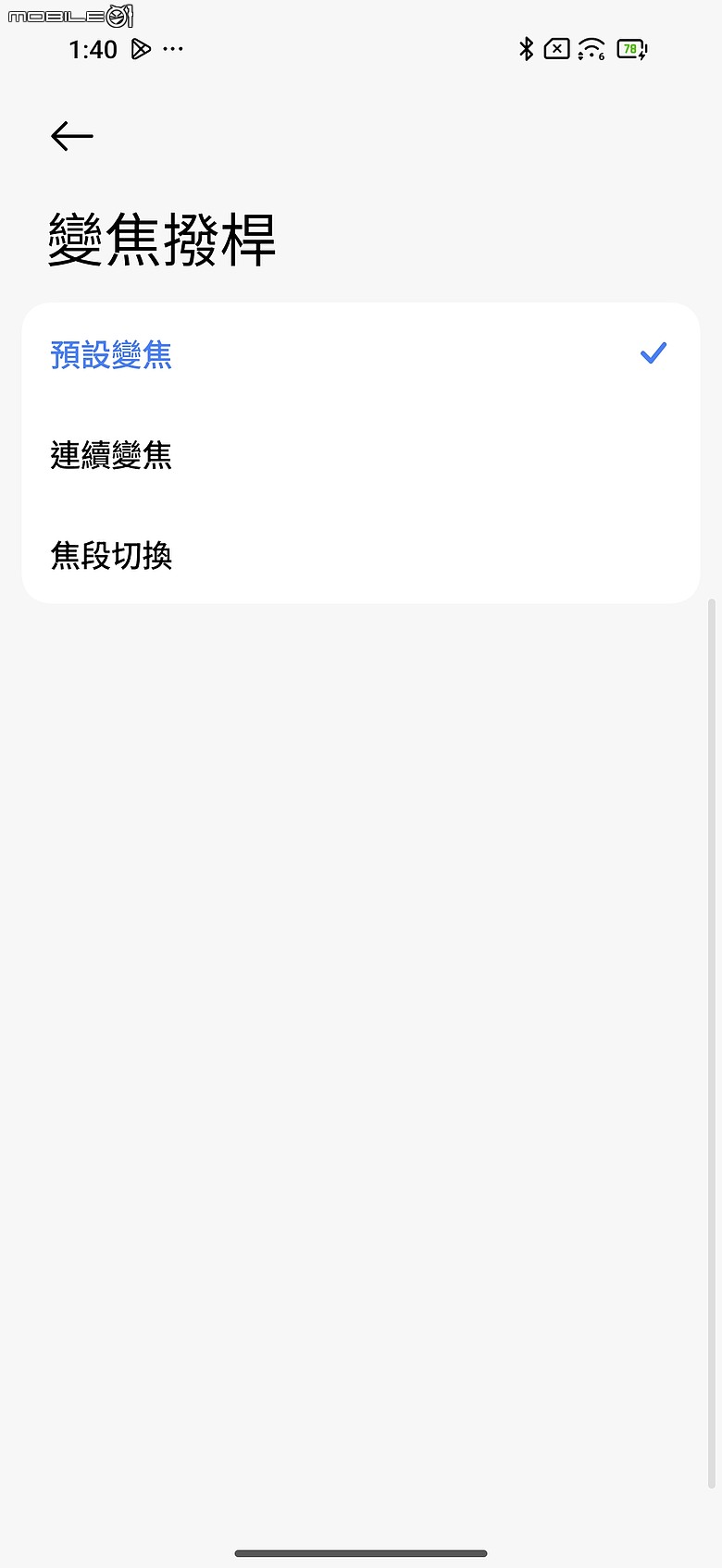Image resolution: width=722 pixels, height=1568 pixels.
Task: Tap the 連續變焦 option row
Action: tap(361, 455)
